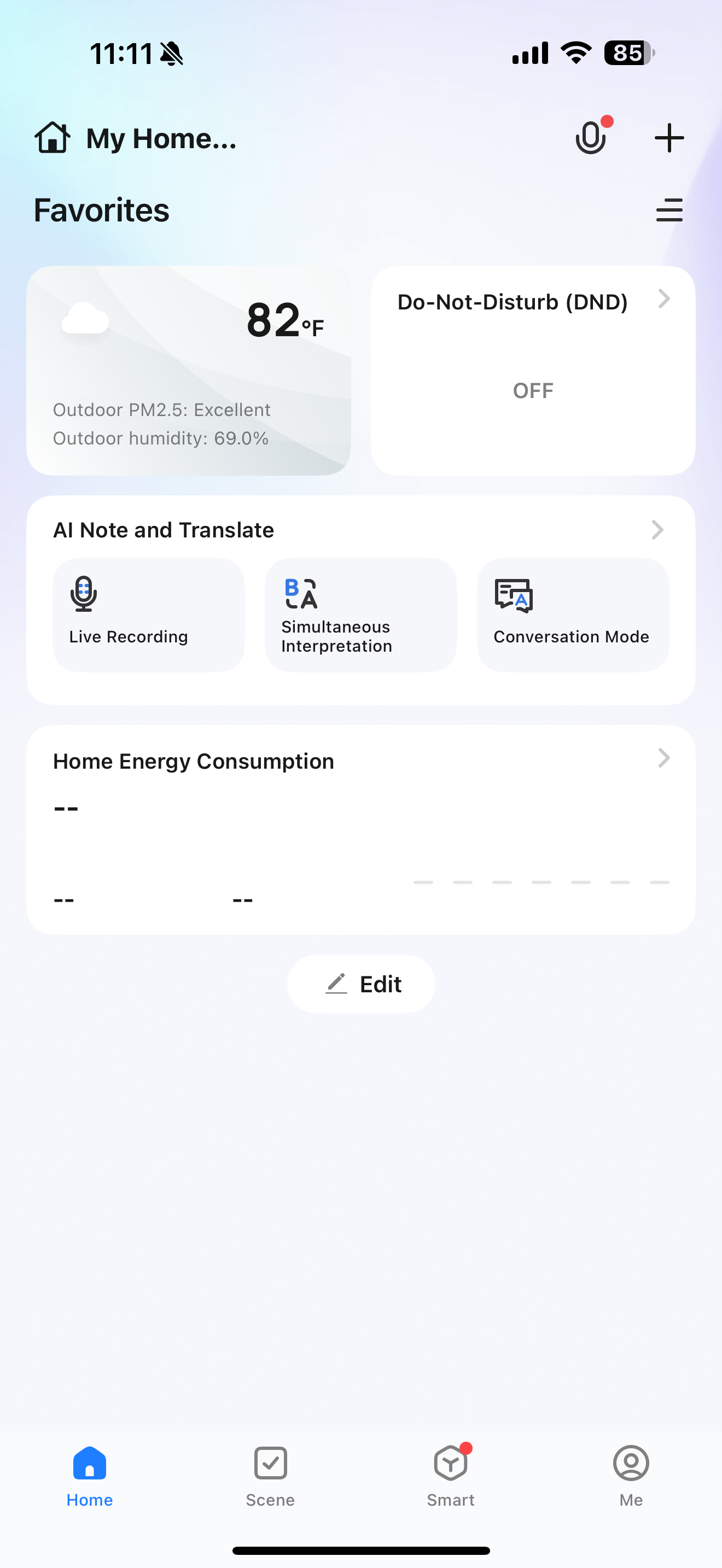Open Conversation Mode

pos(573,615)
